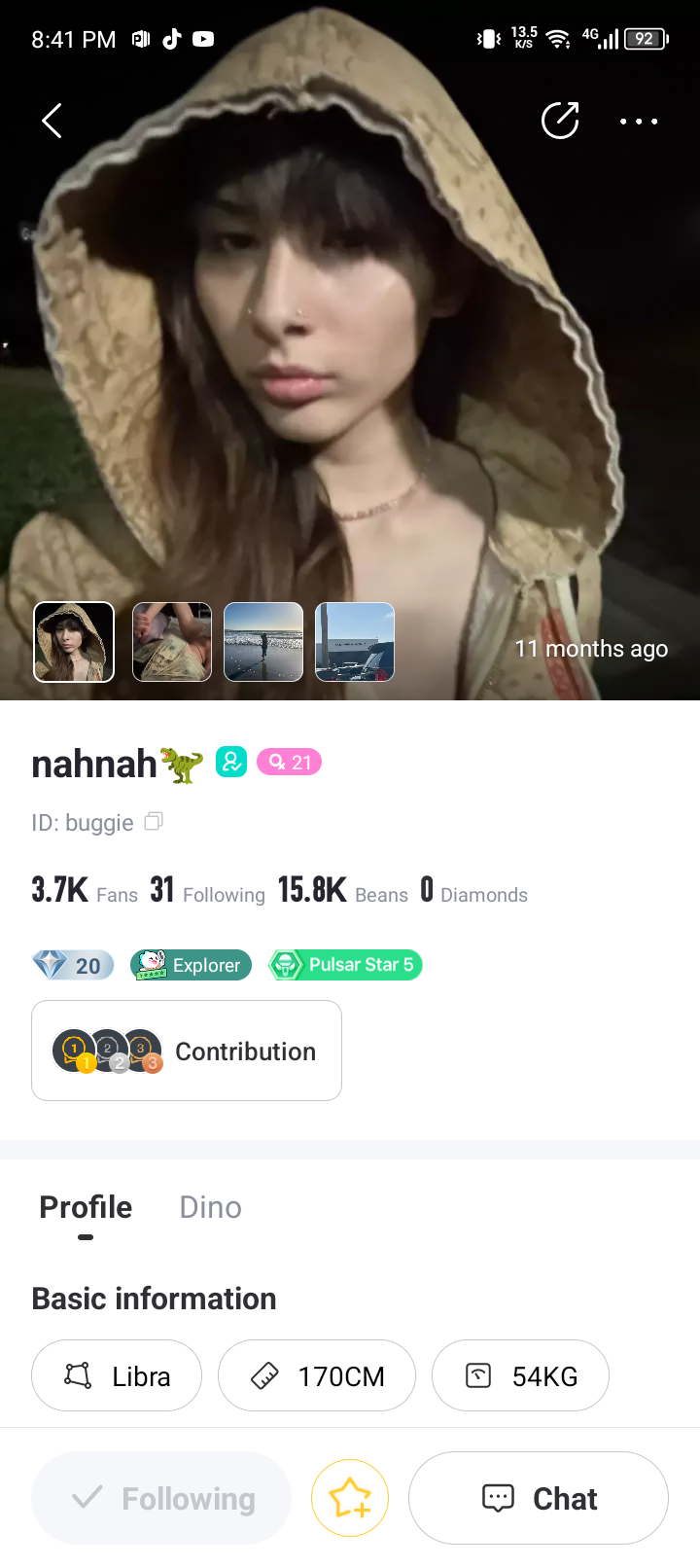The image size is (700, 1568).
Task: View the cash photo thumbnail
Action: (x=172, y=642)
